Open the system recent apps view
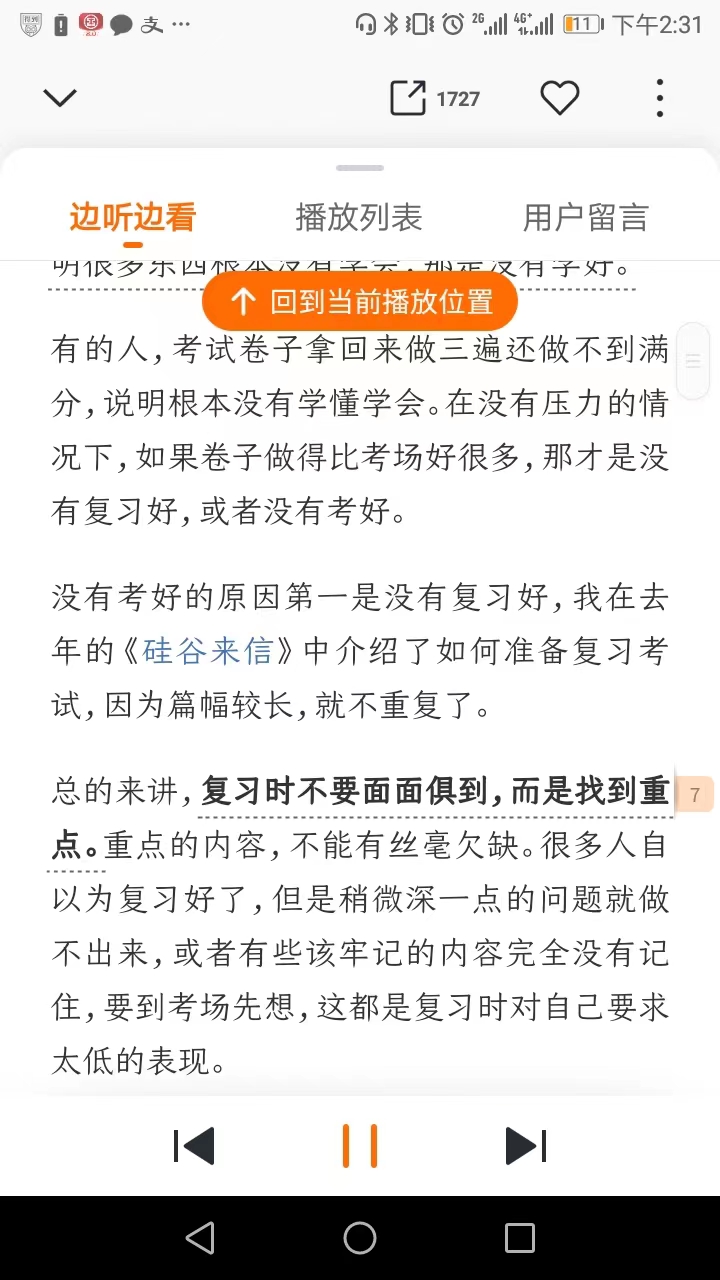Viewport: 720px width, 1280px height. point(520,1238)
